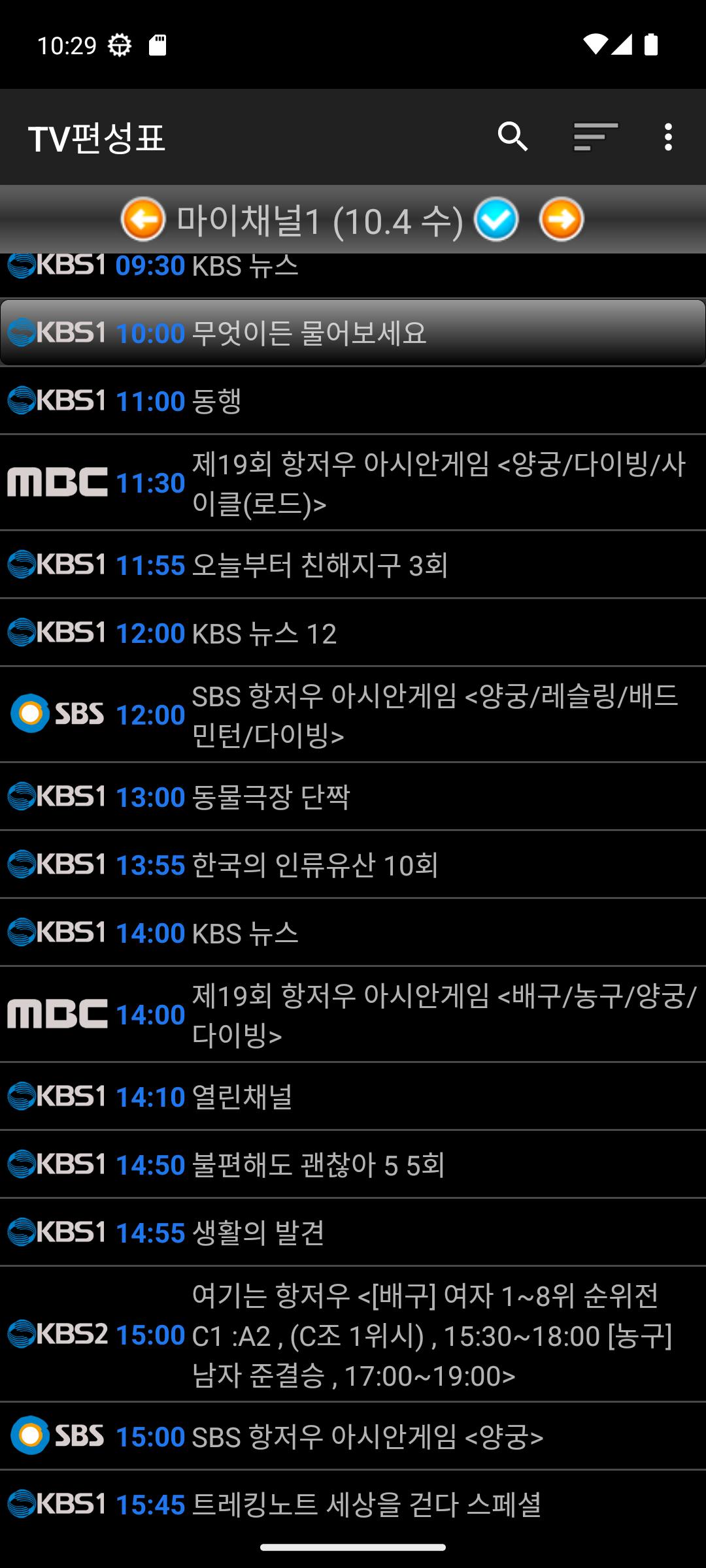Open KBS1 11:00 동행 program
This screenshot has height=1568, width=706.
pyautogui.click(x=353, y=400)
